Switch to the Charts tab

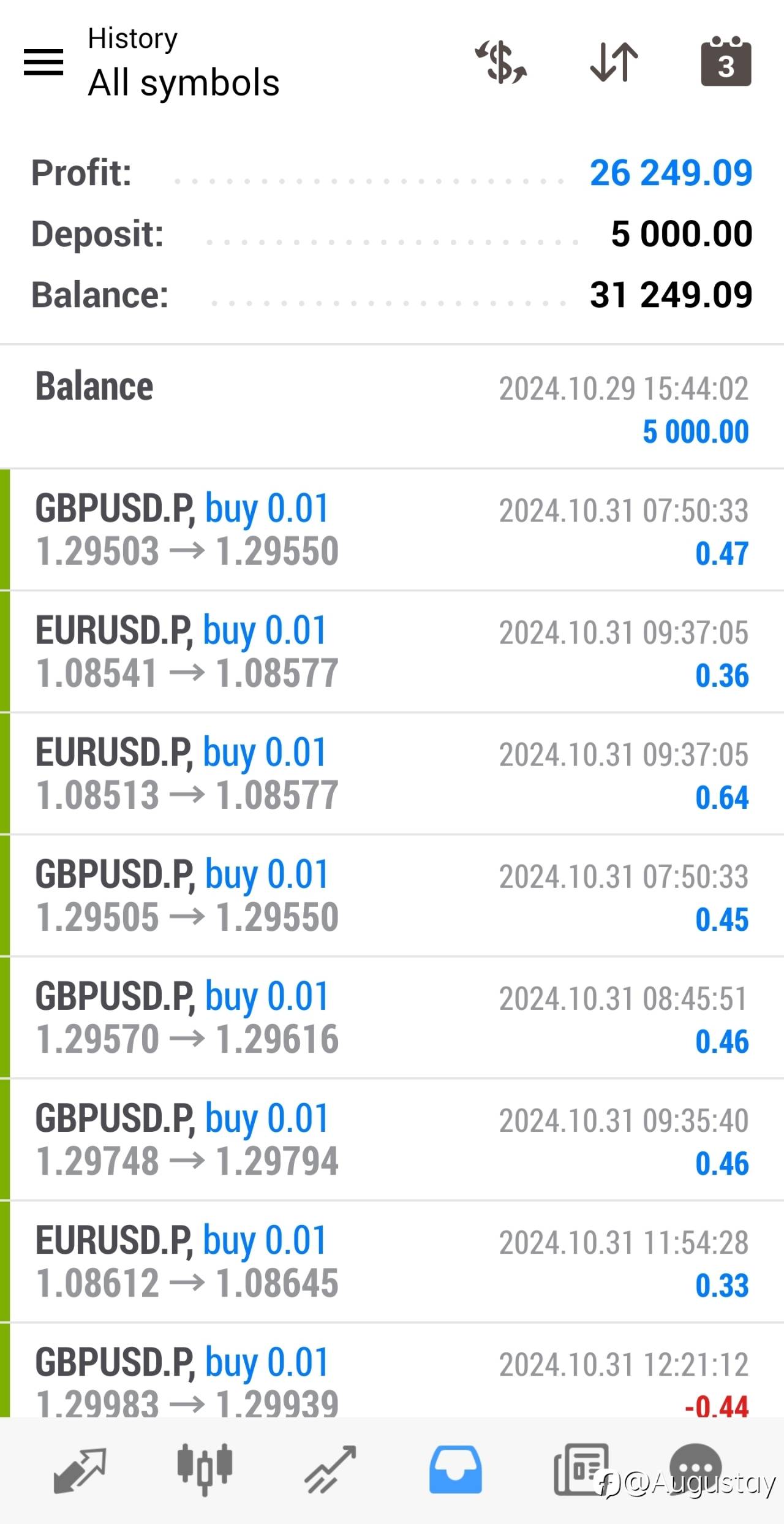[205, 1469]
